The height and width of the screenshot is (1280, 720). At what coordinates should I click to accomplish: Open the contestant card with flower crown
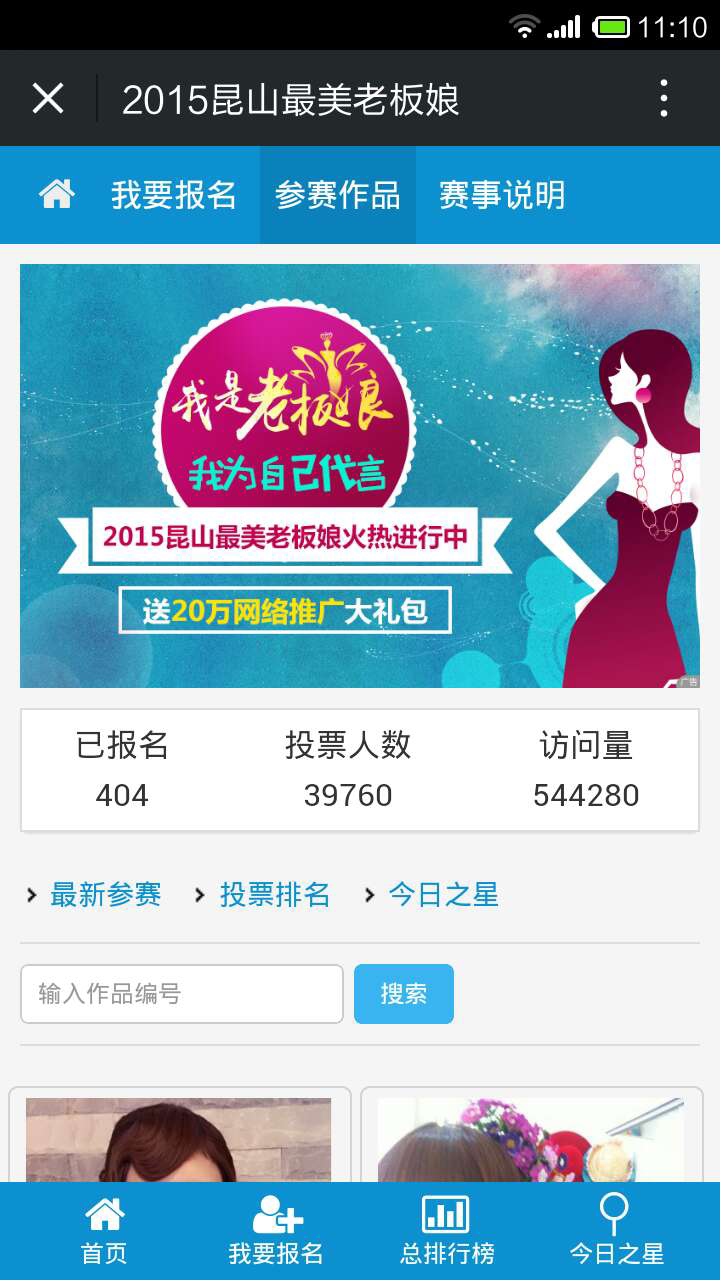pyautogui.click(x=531, y=1135)
